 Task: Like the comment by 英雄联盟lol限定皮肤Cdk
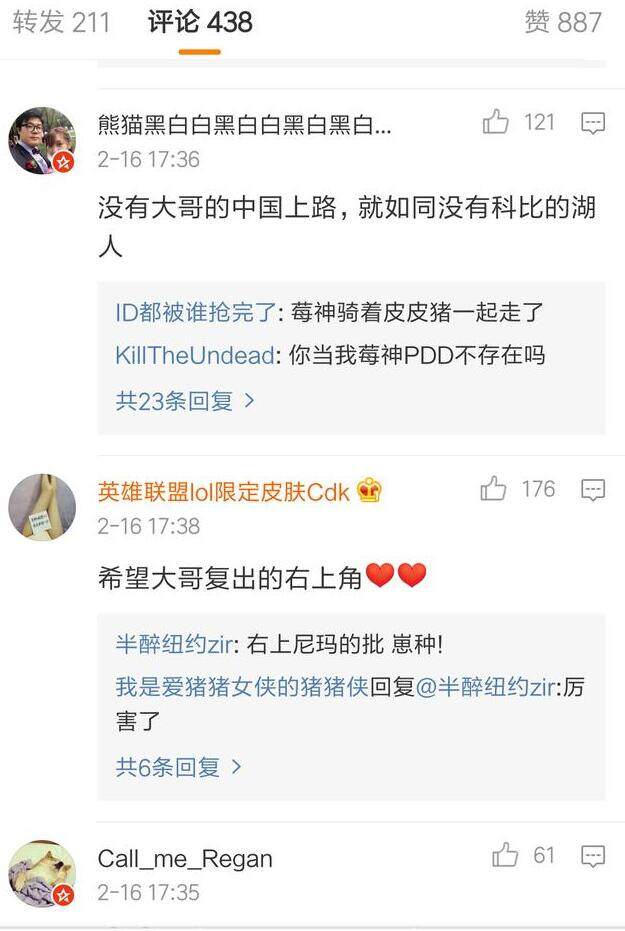494,489
